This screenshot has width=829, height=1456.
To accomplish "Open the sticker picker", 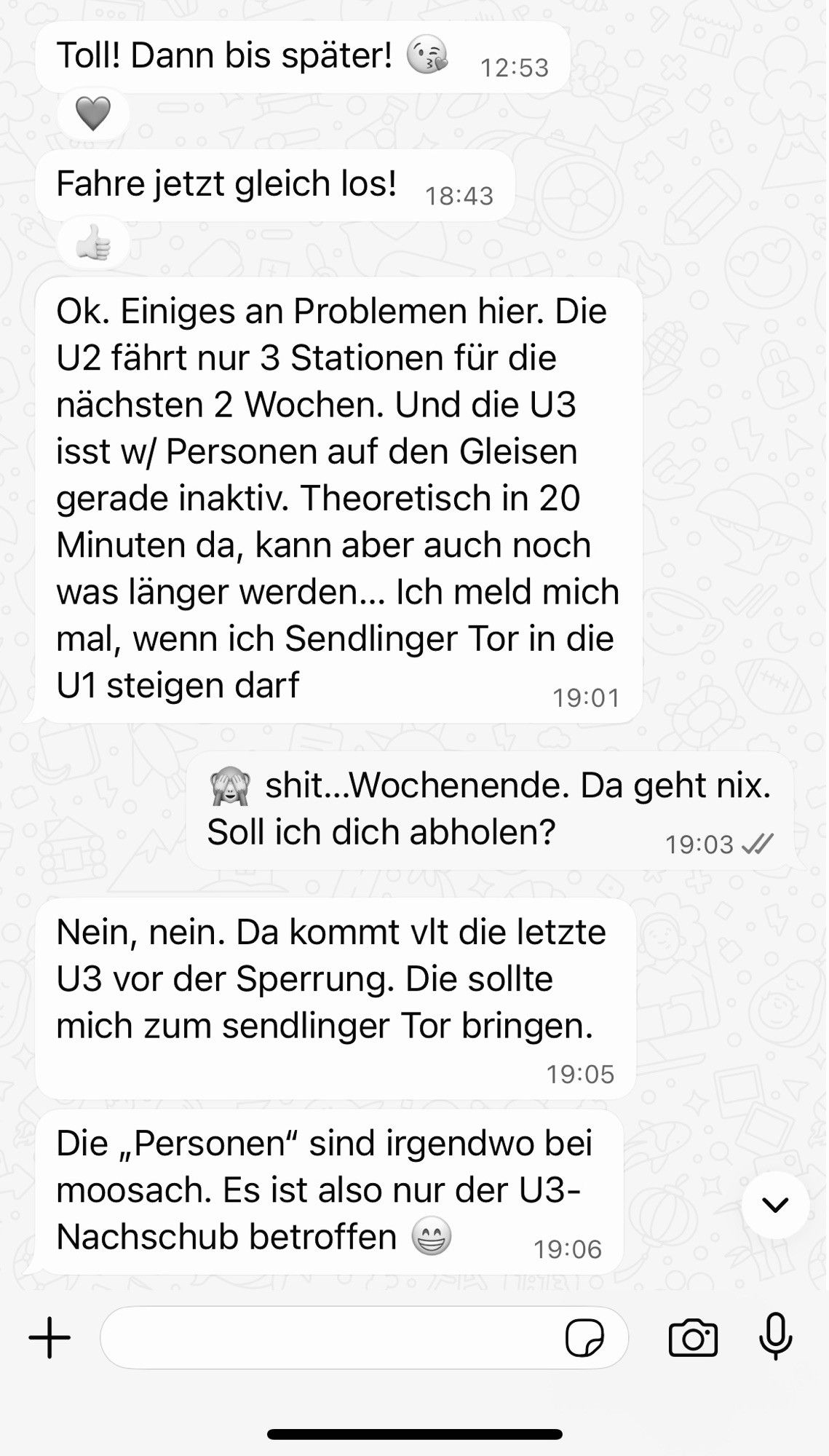I will click(x=584, y=1338).
